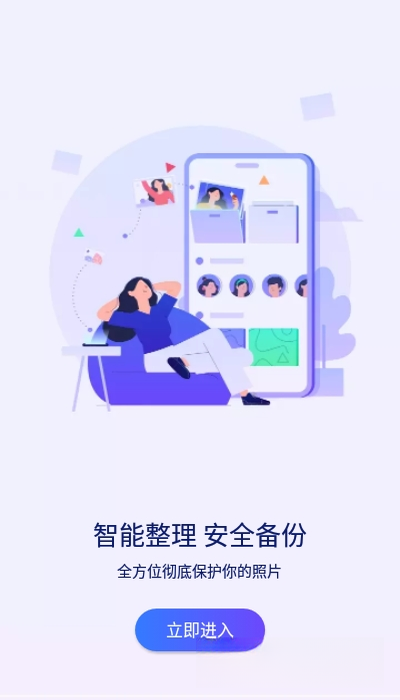400x700 pixels.
Task: Tap the 立即进入 button to enter
Action: (200, 630)
